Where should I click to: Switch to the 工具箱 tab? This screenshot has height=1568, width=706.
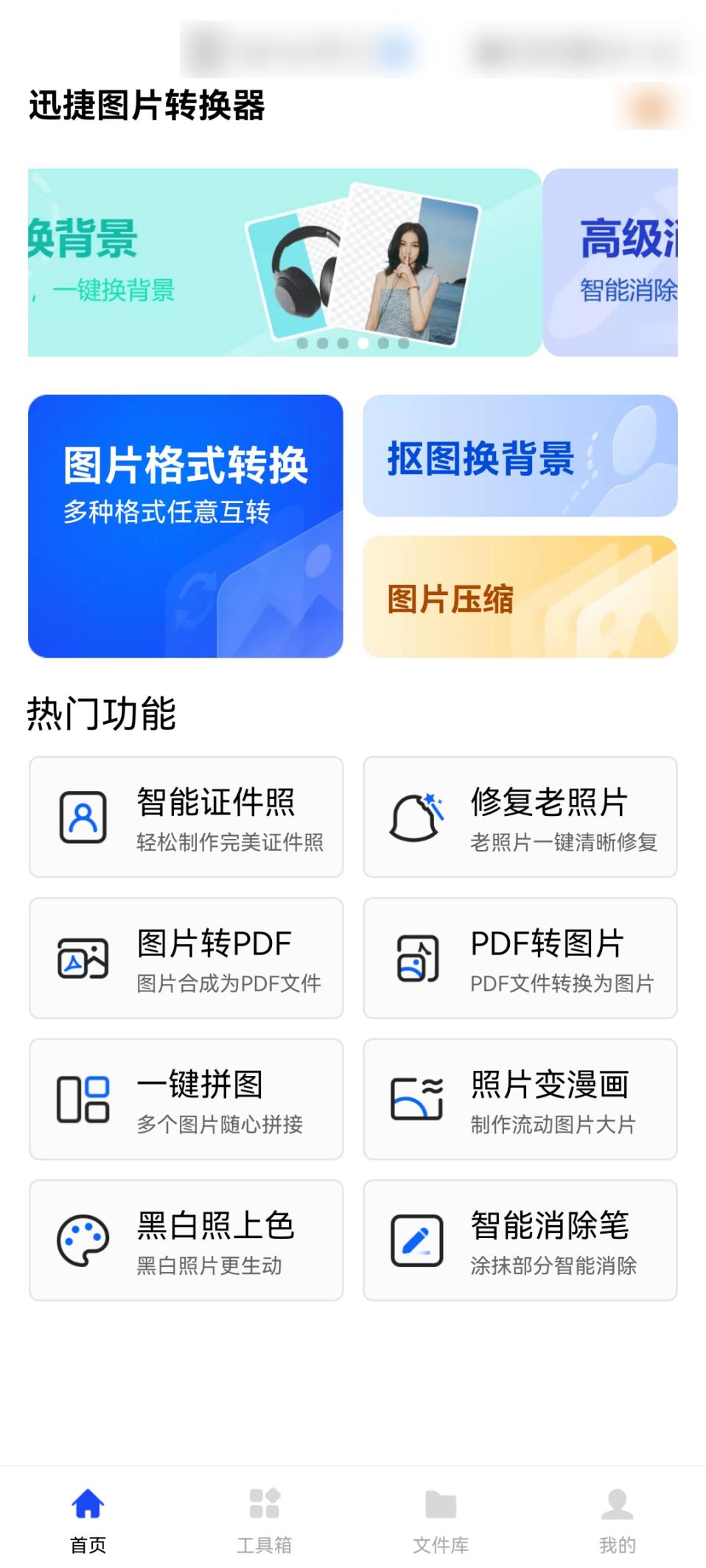click(x=264, y=1517)
